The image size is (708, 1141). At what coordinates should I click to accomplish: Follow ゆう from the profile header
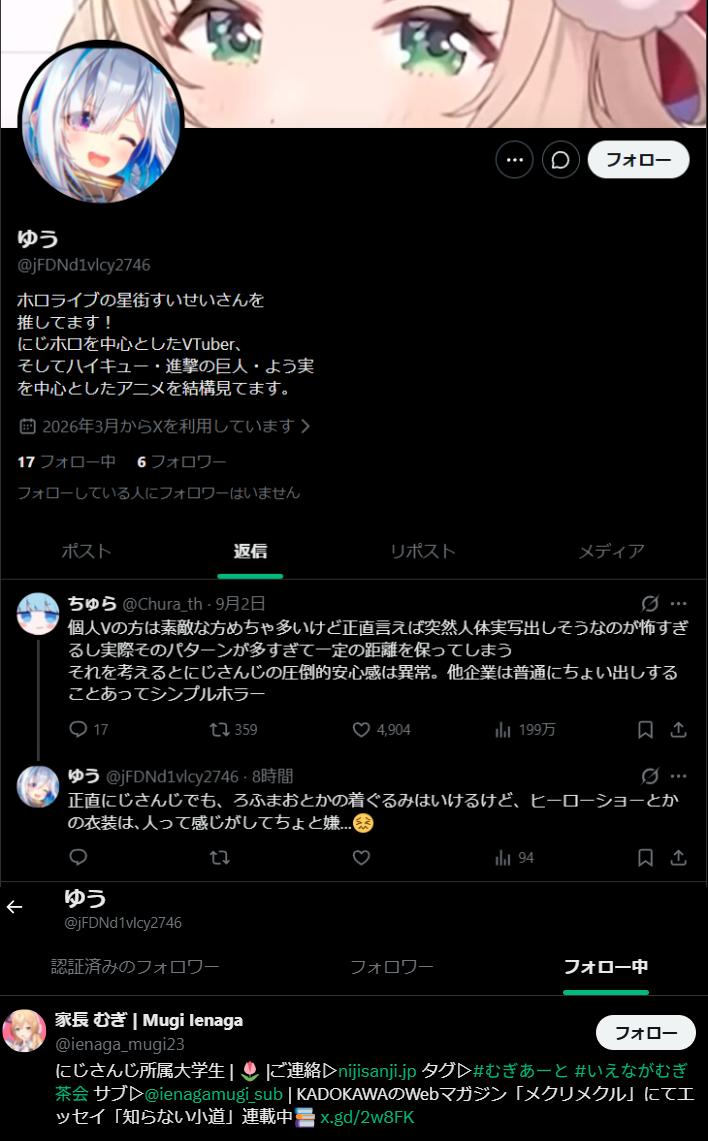(638, 159)
